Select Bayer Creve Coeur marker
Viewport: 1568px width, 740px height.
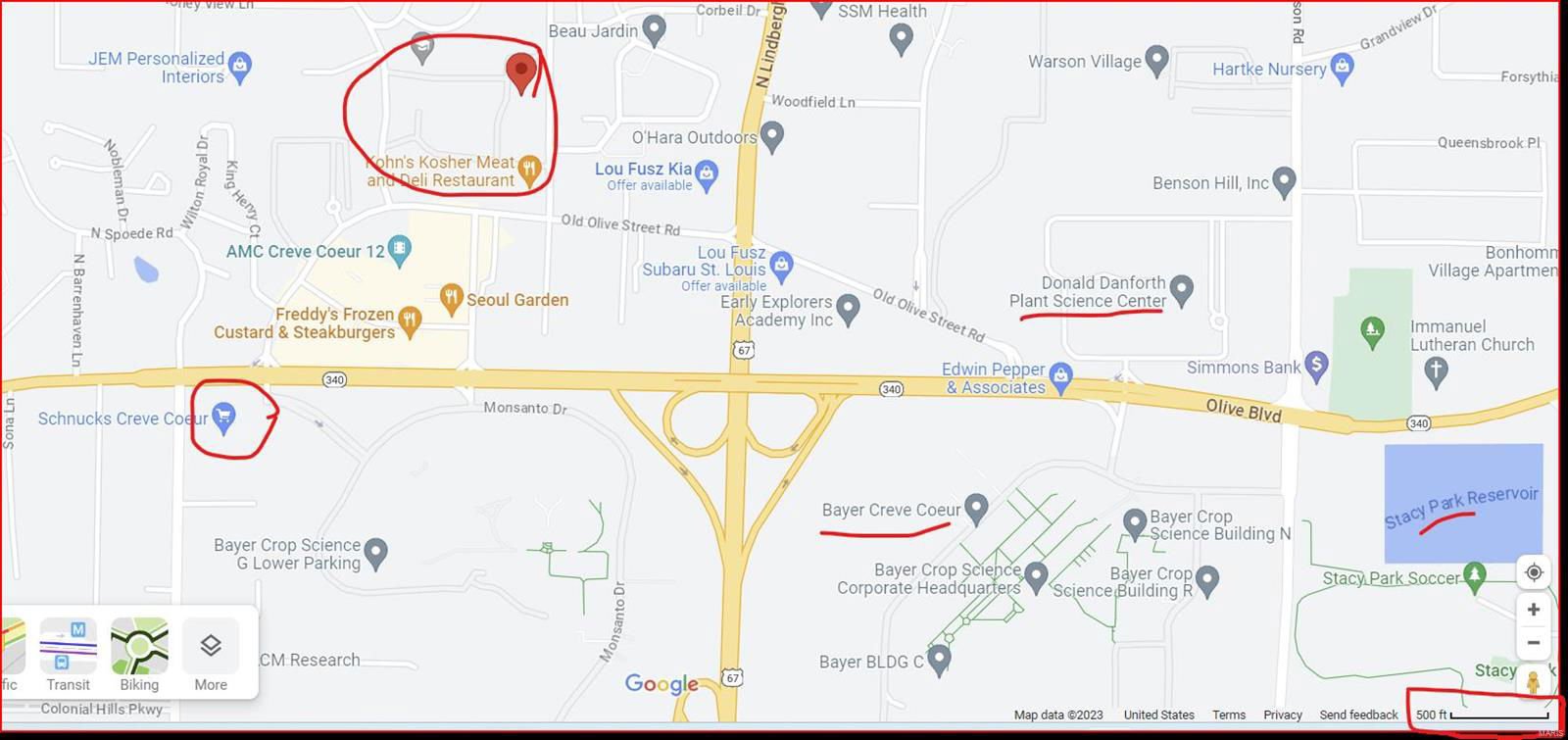pyautogui.click(x=975, y=508)
